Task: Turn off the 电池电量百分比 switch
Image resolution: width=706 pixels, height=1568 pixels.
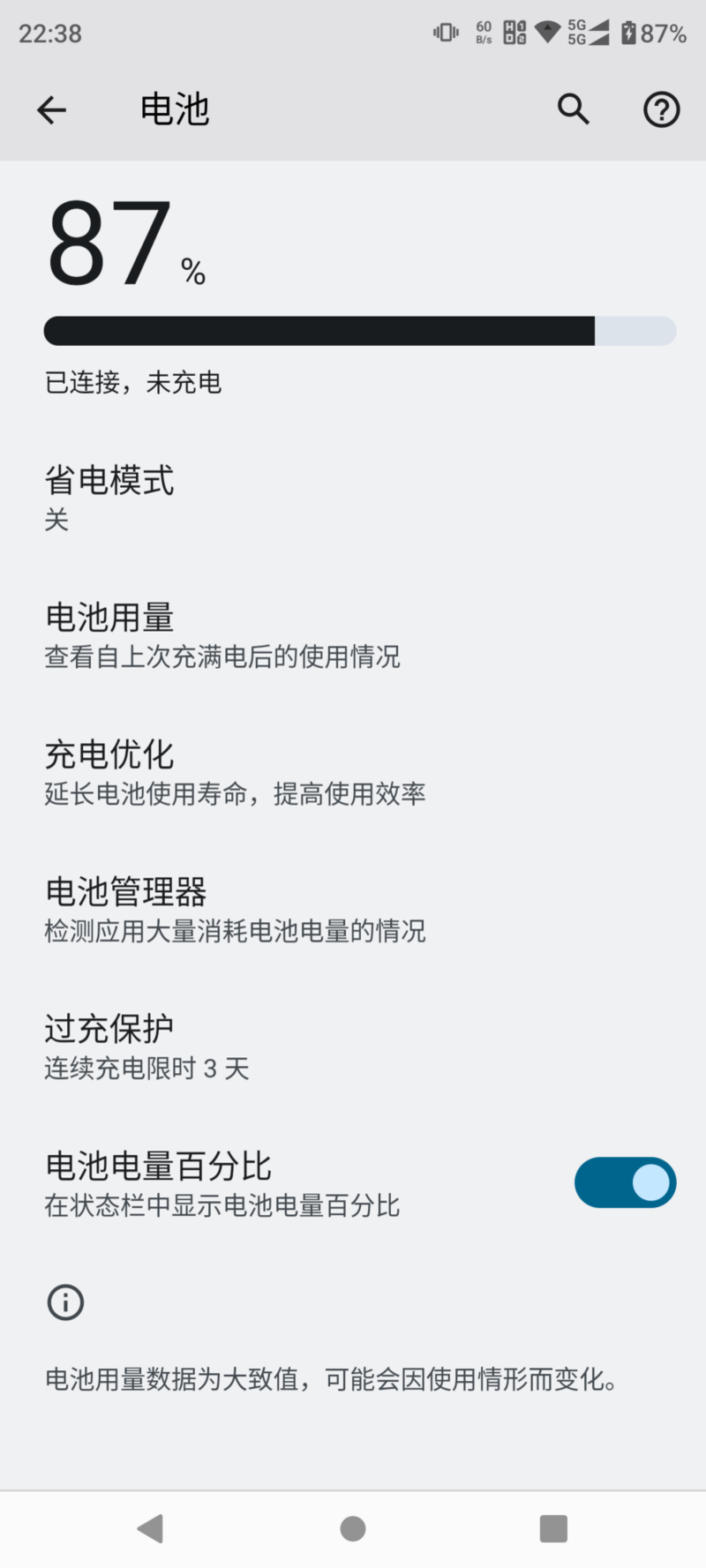Action: pos(625,1182)
